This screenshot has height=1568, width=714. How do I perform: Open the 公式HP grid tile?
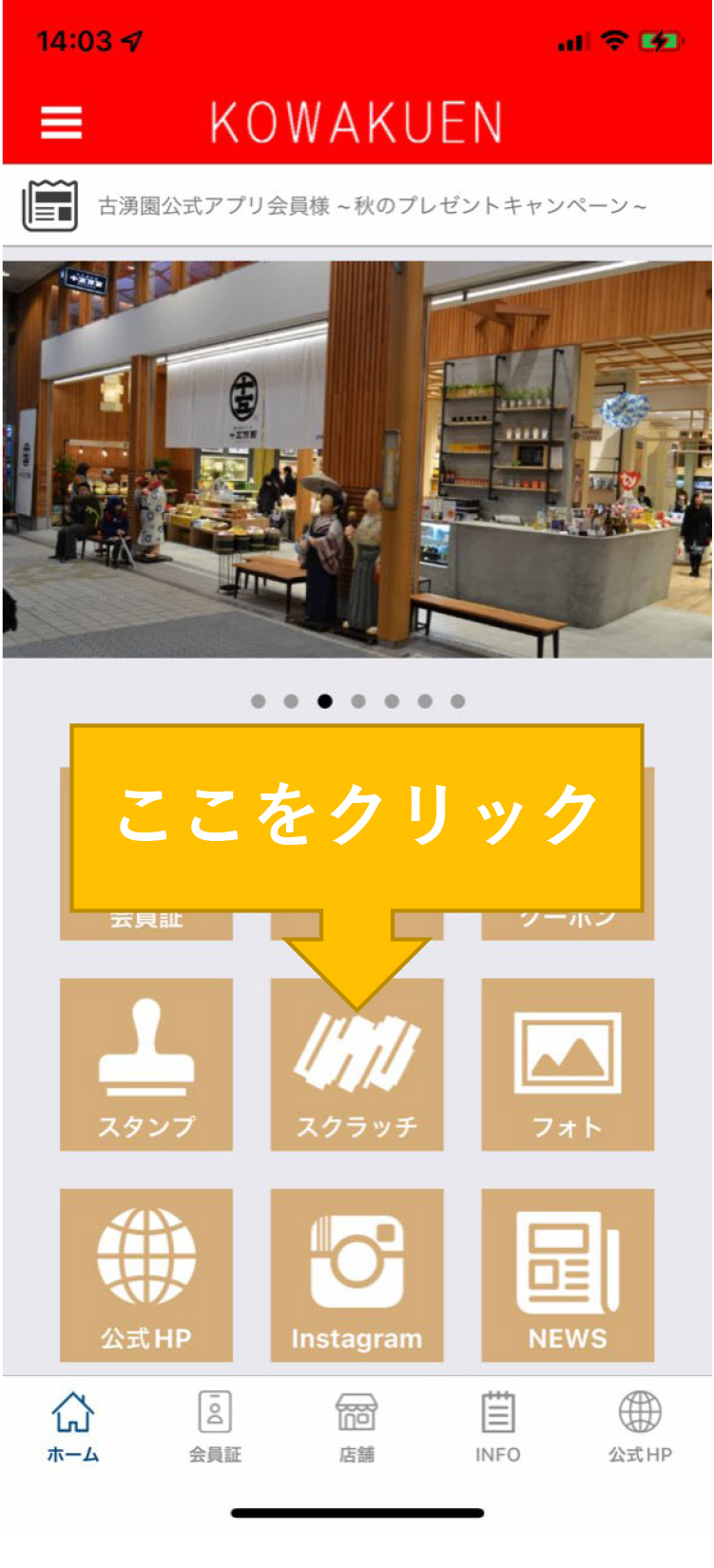146,1274
